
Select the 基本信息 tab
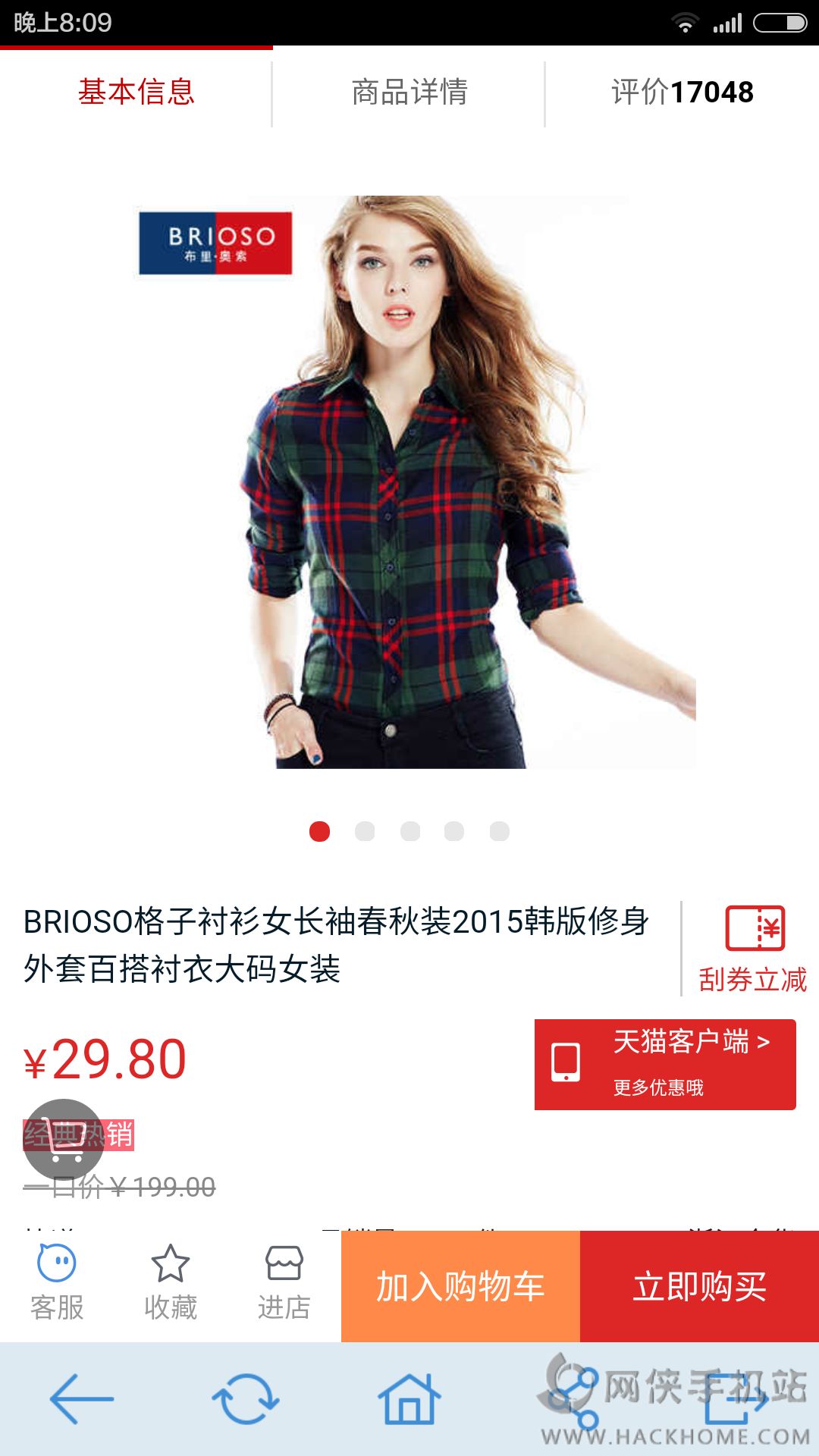tap(136, 93)
